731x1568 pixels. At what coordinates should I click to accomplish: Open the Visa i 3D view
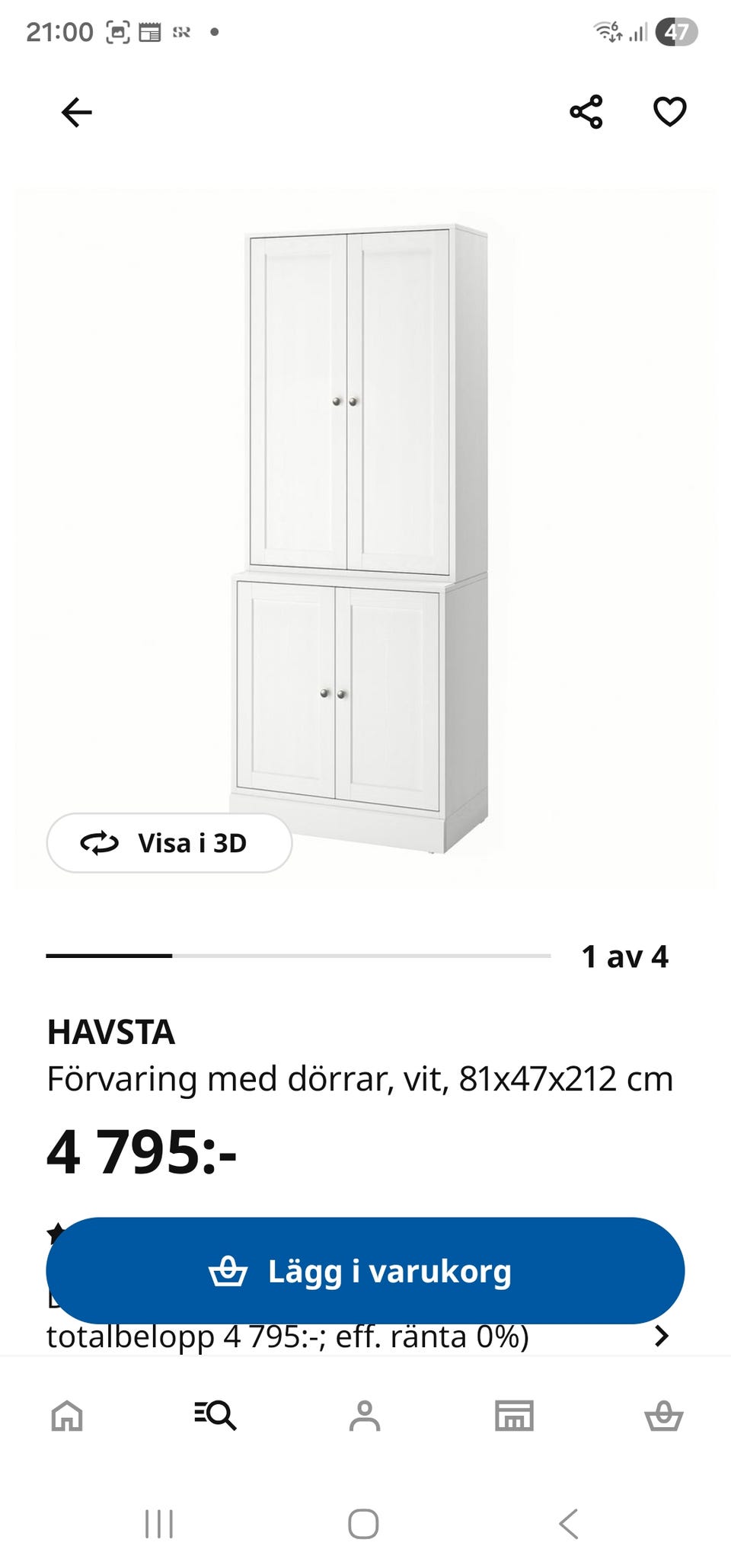(x=169, y=843)
